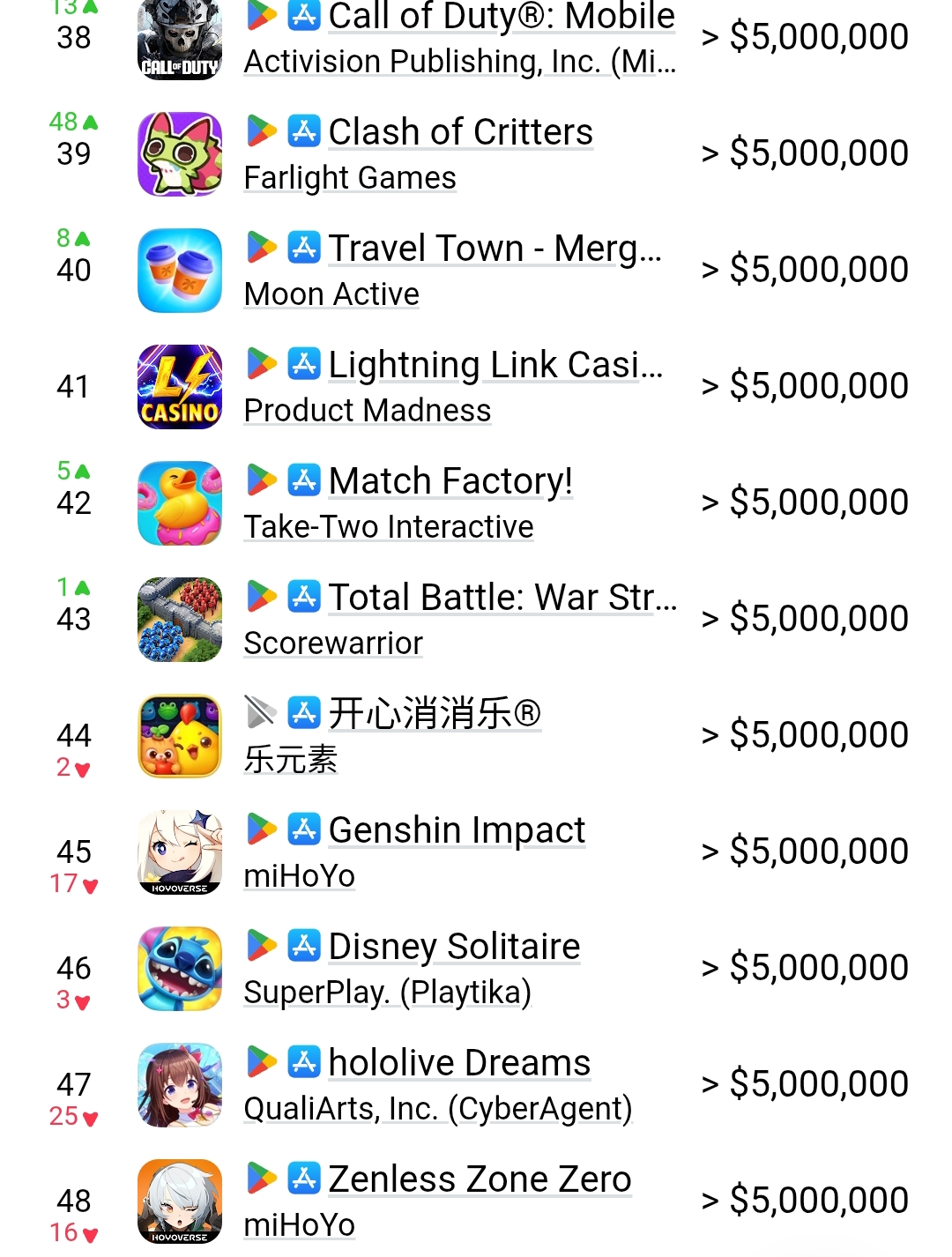Open Total Battle: War Strategy link
The image size is (952, 1257).
(502, 598)
